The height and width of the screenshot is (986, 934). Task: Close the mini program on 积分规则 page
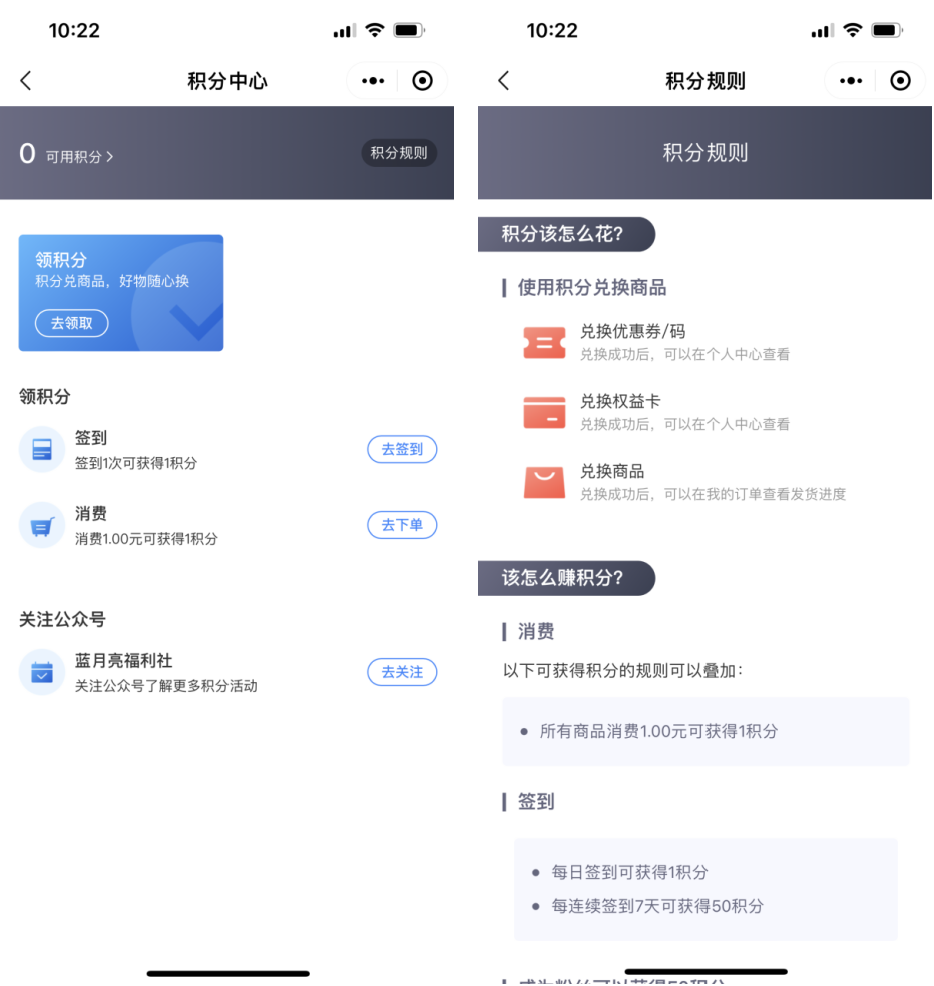click(x=900, y=81)
